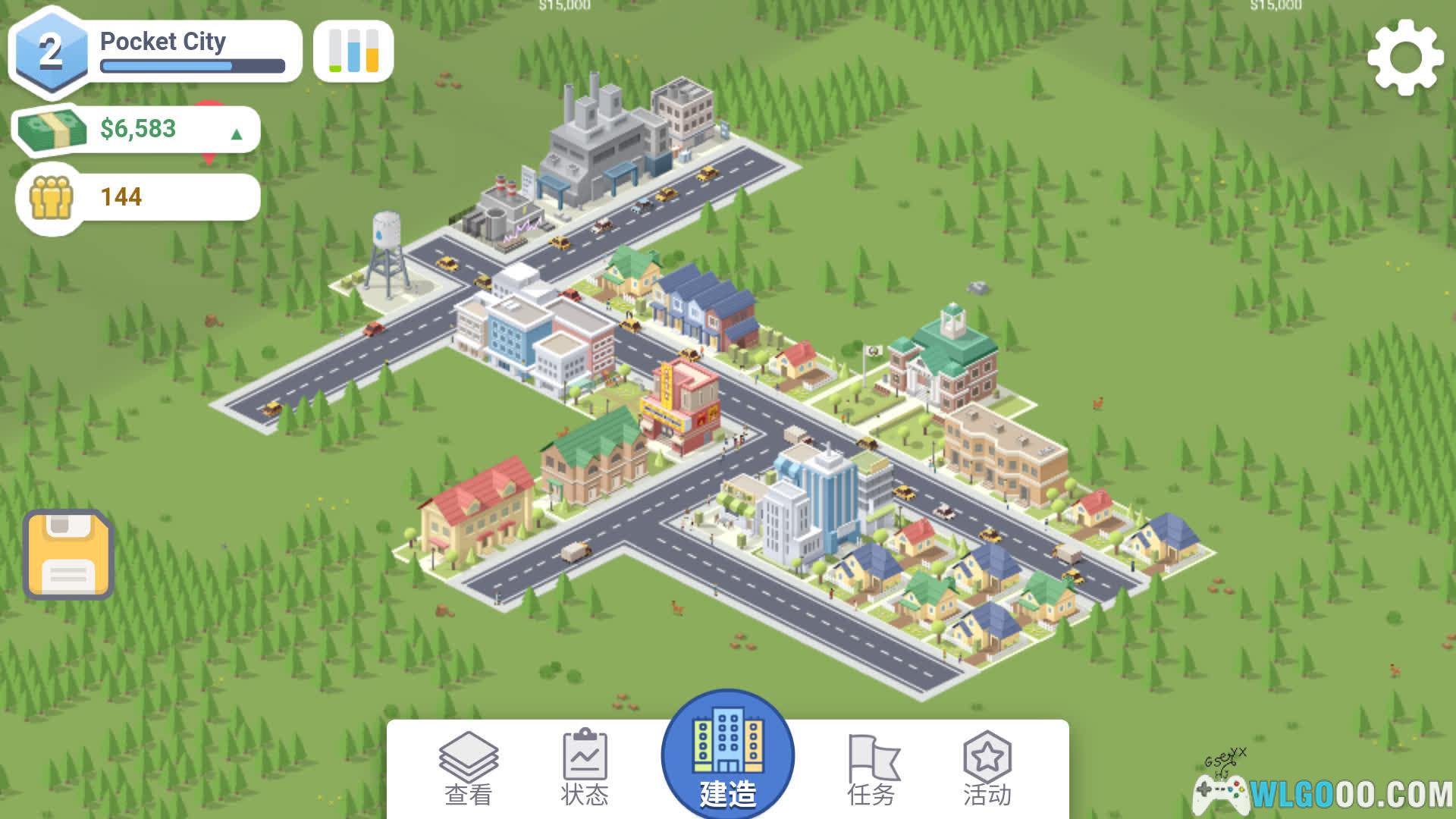Open the 状态 stats tab
Image resolution: width=1456 pixels, height=819 pixels.
point(585,767)
